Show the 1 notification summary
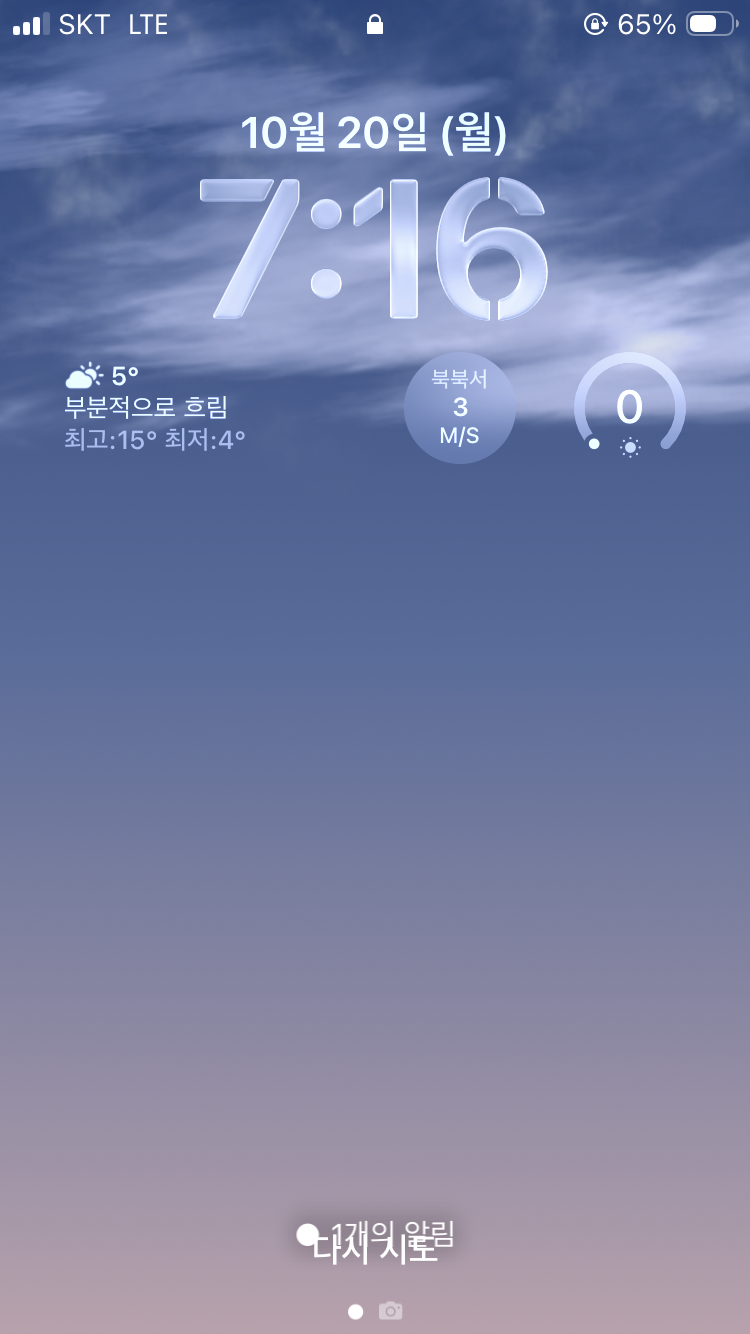Image resolution: width=750 pixels, height=1334 pixels. tap(378, 1236)
